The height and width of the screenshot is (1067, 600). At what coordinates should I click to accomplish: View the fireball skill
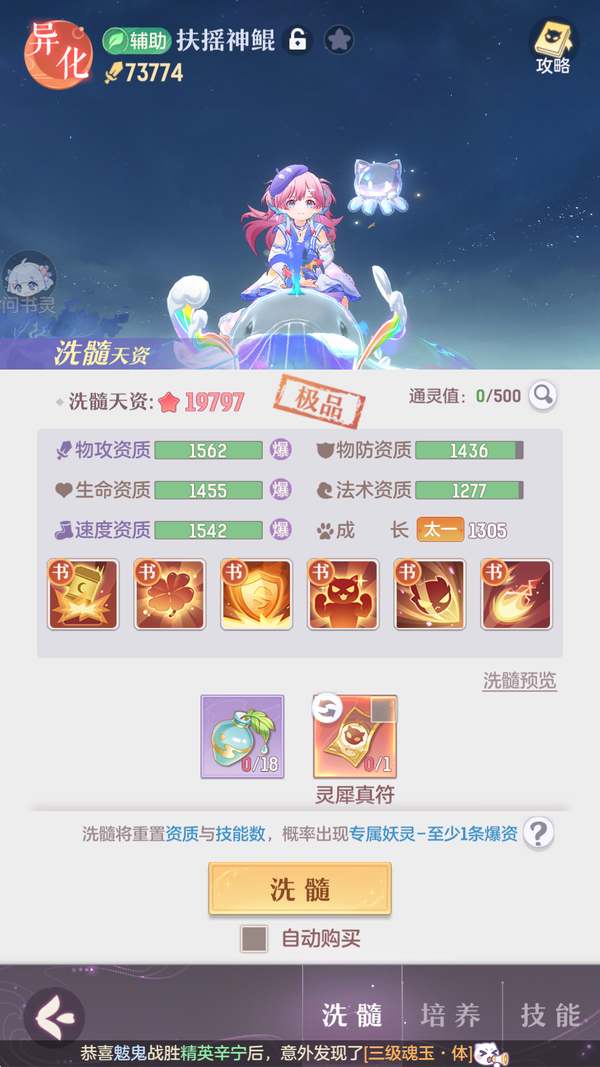(x=516, y=594)
